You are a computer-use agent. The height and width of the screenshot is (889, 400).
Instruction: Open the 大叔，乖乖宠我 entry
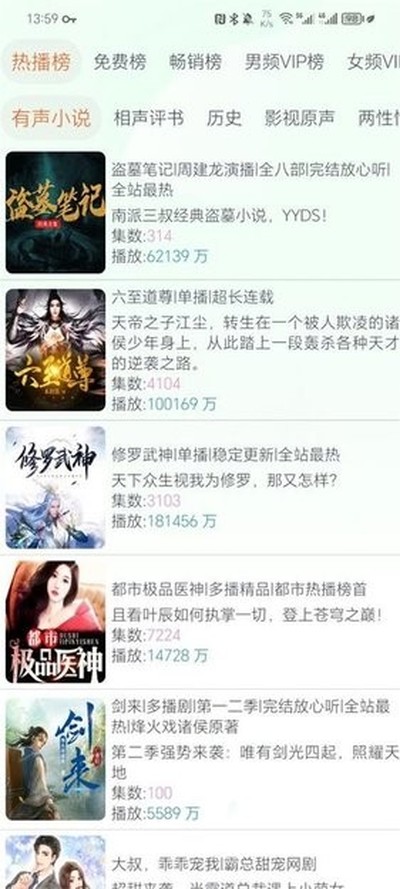[x=200, y=860]
